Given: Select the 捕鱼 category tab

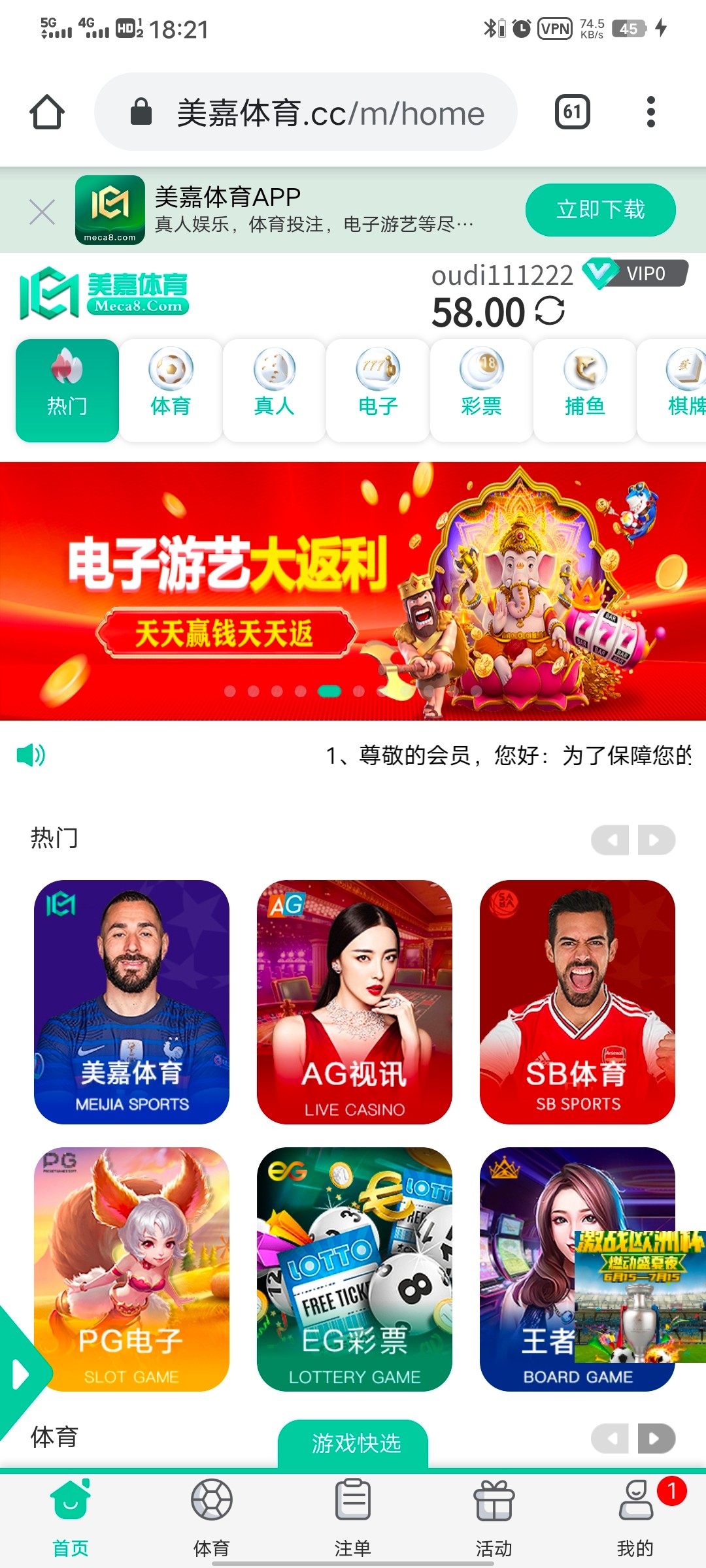Looking at the screenshot, I should [x=584, y=390].
